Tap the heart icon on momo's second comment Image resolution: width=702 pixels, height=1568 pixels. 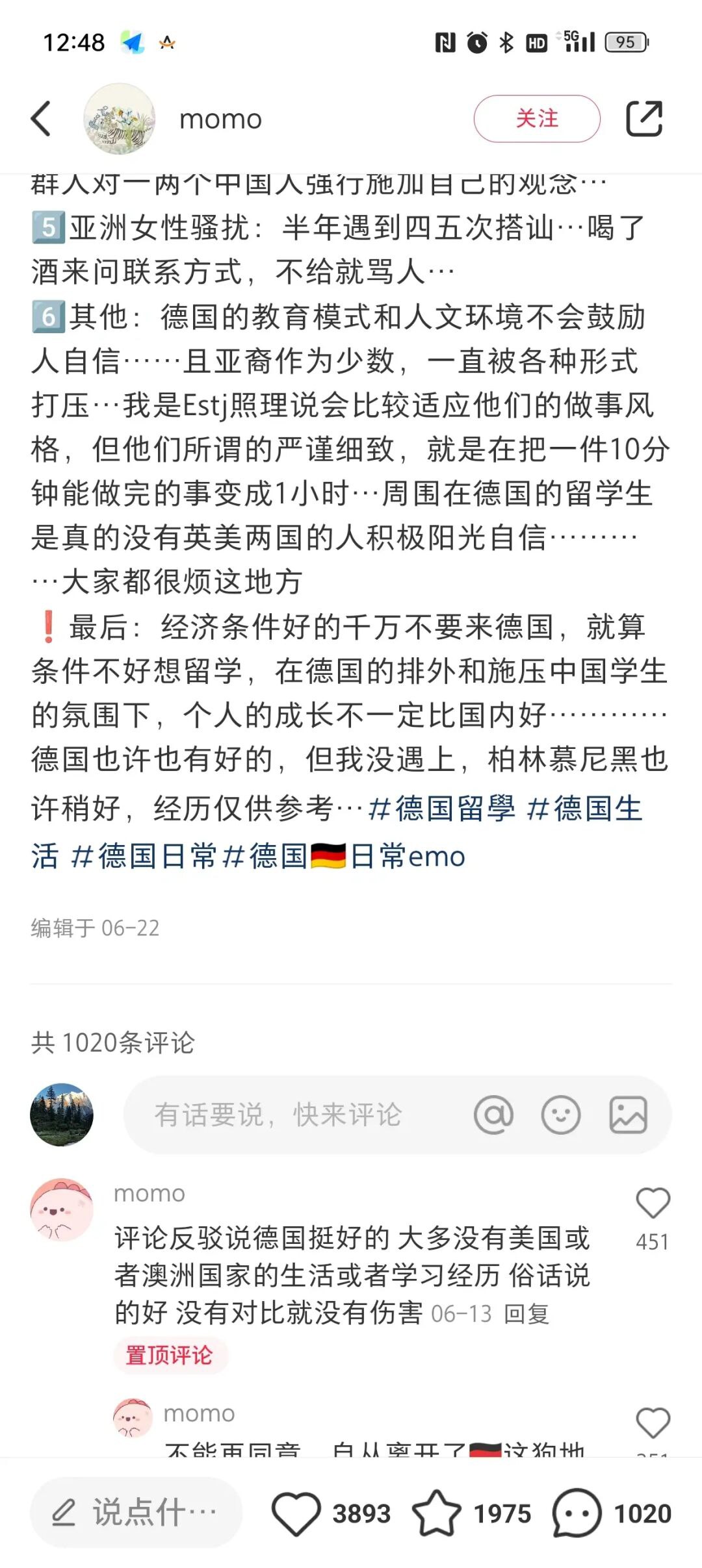(x=652, y=1421)
